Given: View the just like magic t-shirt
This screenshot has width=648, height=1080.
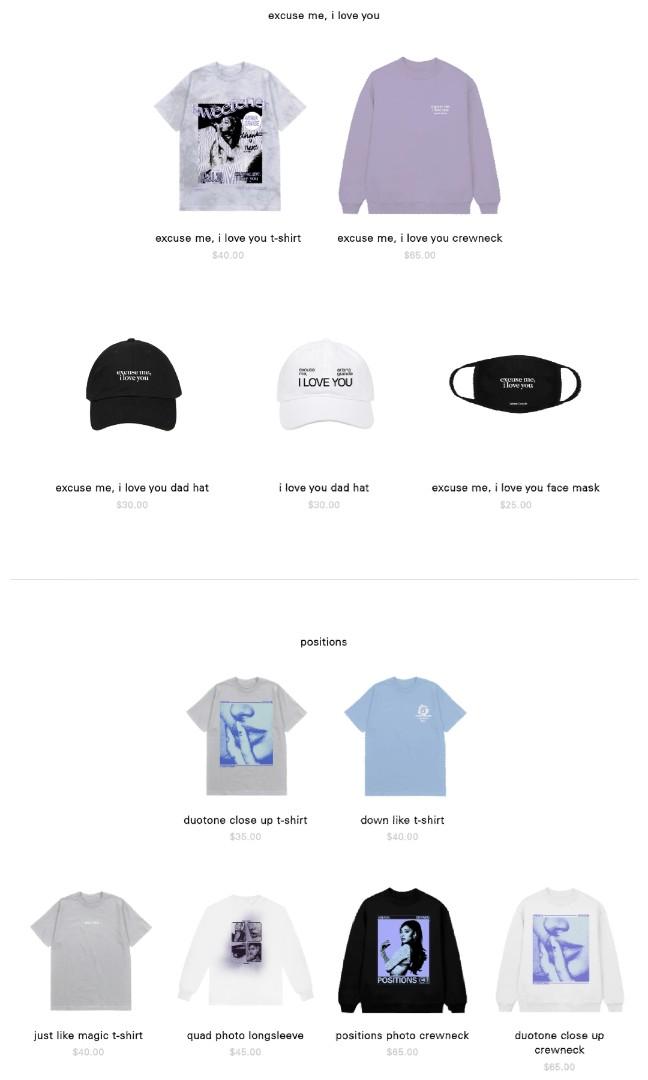Looking at the screenshot, I should [89, 950].
